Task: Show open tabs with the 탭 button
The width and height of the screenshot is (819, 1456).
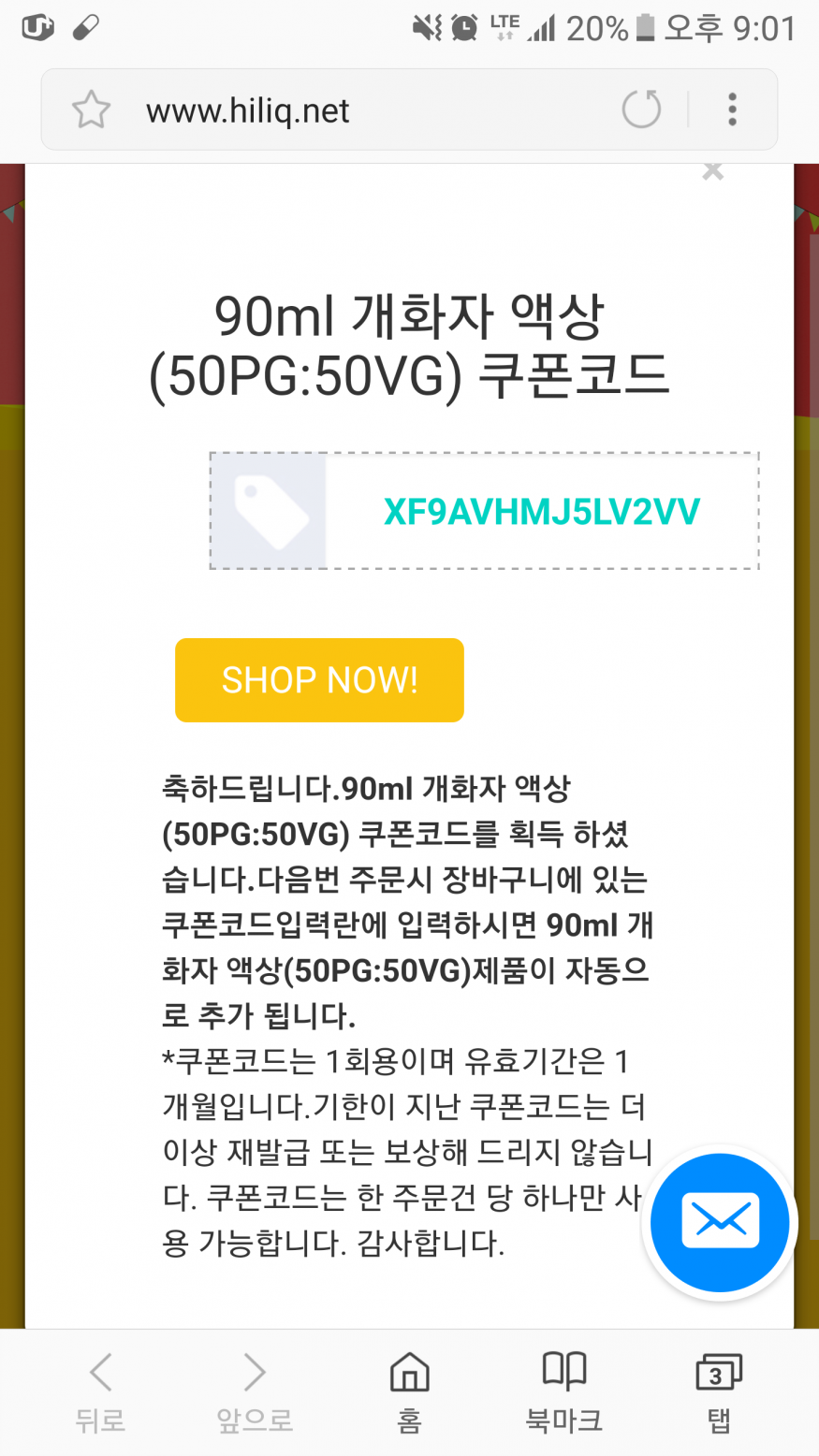Action: pos(718,1391)
